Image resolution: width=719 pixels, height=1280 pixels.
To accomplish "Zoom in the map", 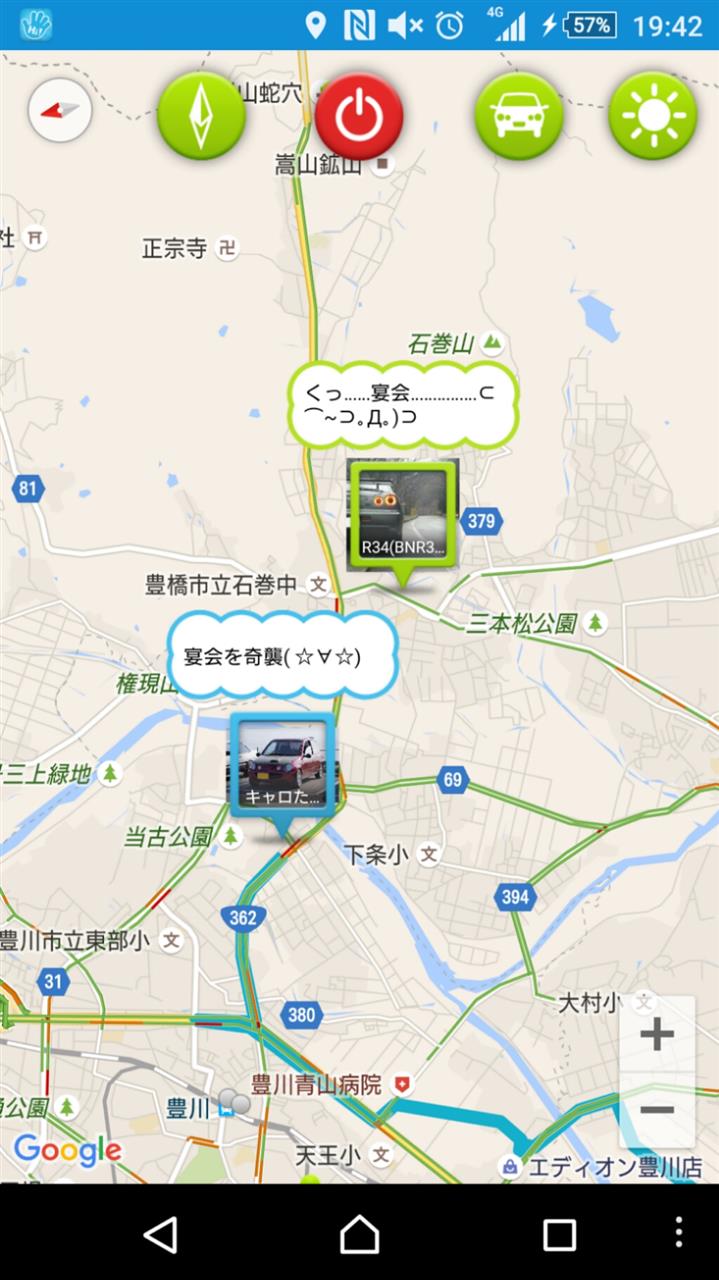I will [x=657, y=1034].
